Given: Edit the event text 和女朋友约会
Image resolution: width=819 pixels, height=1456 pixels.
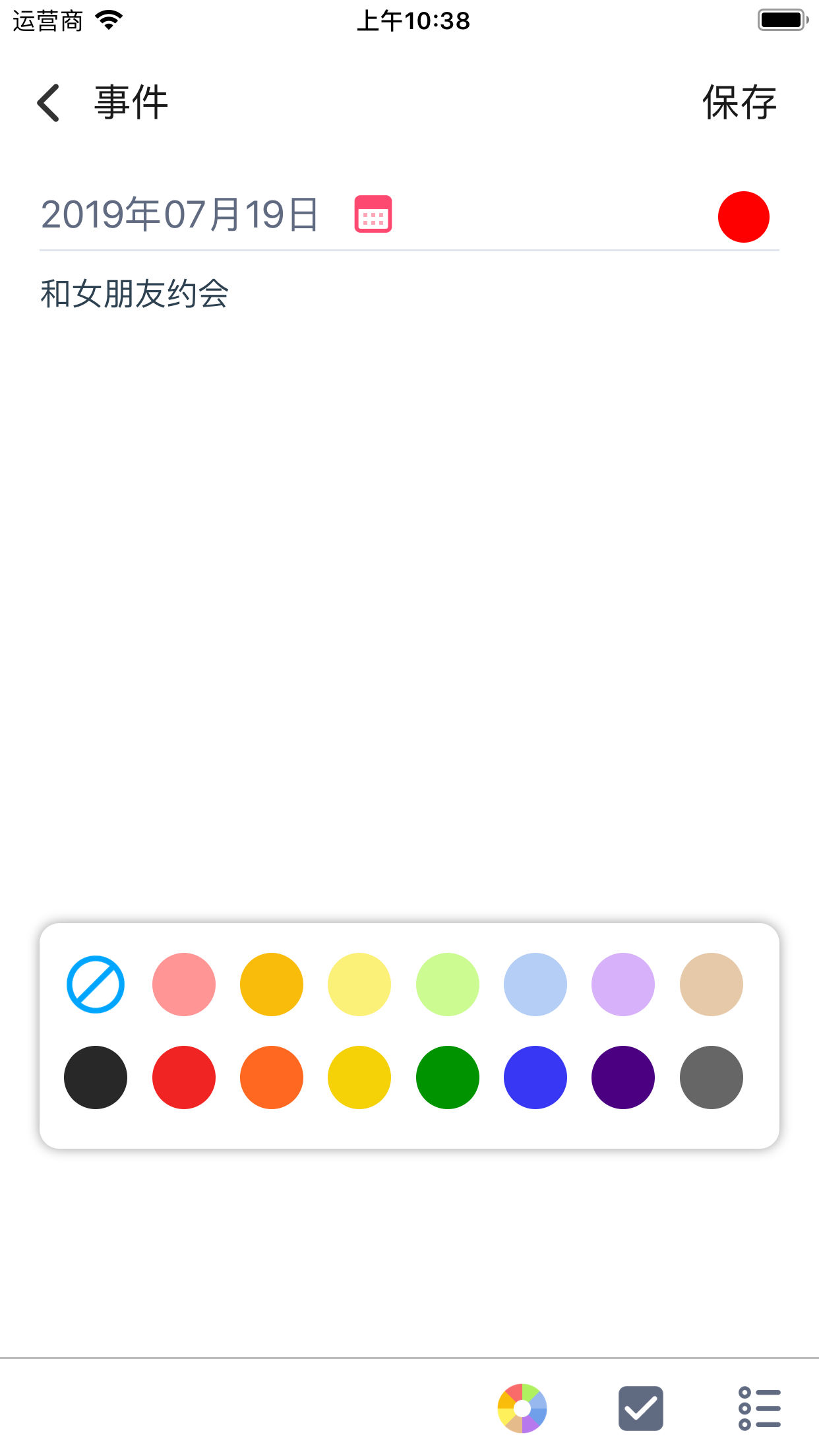Looking at the screenshot, I should pyautogui.click(x=135, y=294).
